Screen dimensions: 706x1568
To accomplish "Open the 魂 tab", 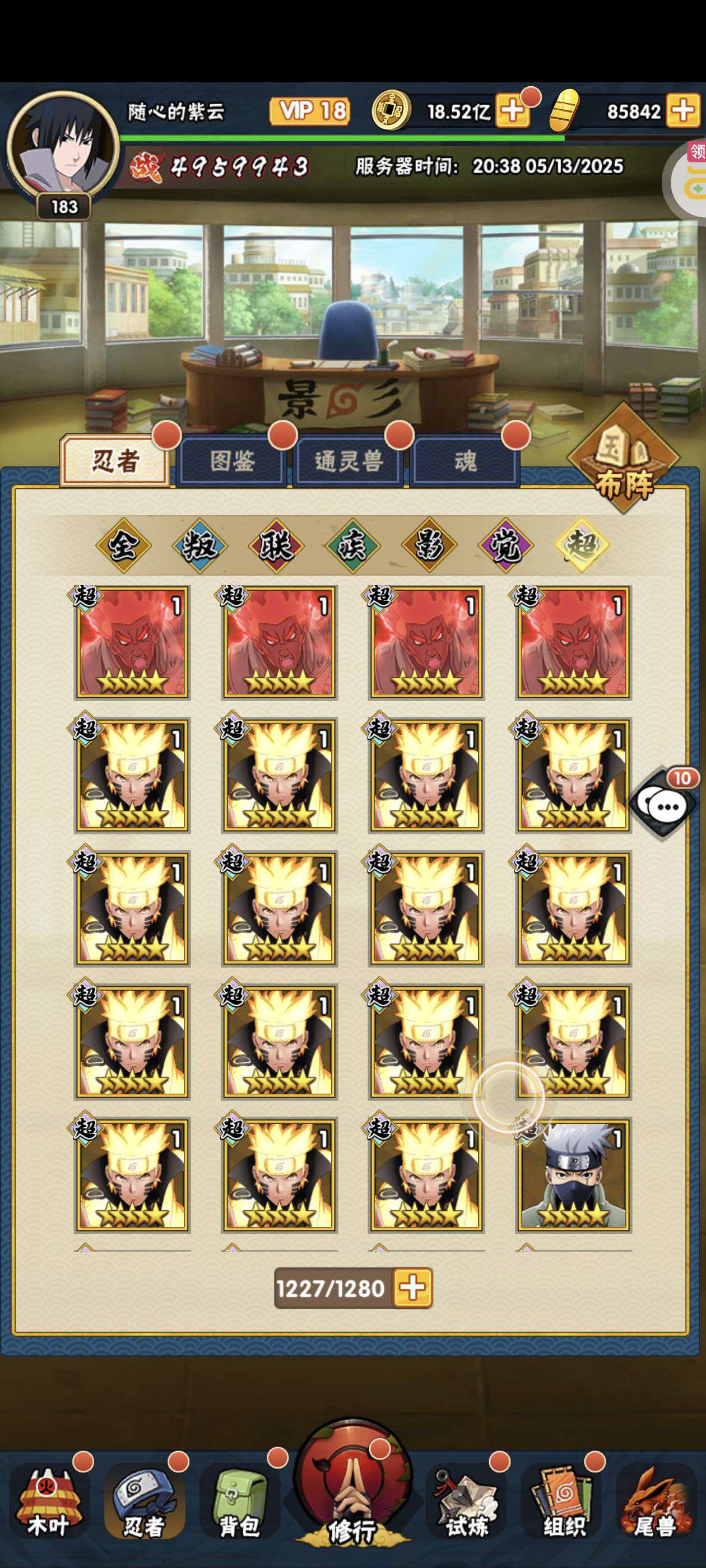I will coord(466,461).
